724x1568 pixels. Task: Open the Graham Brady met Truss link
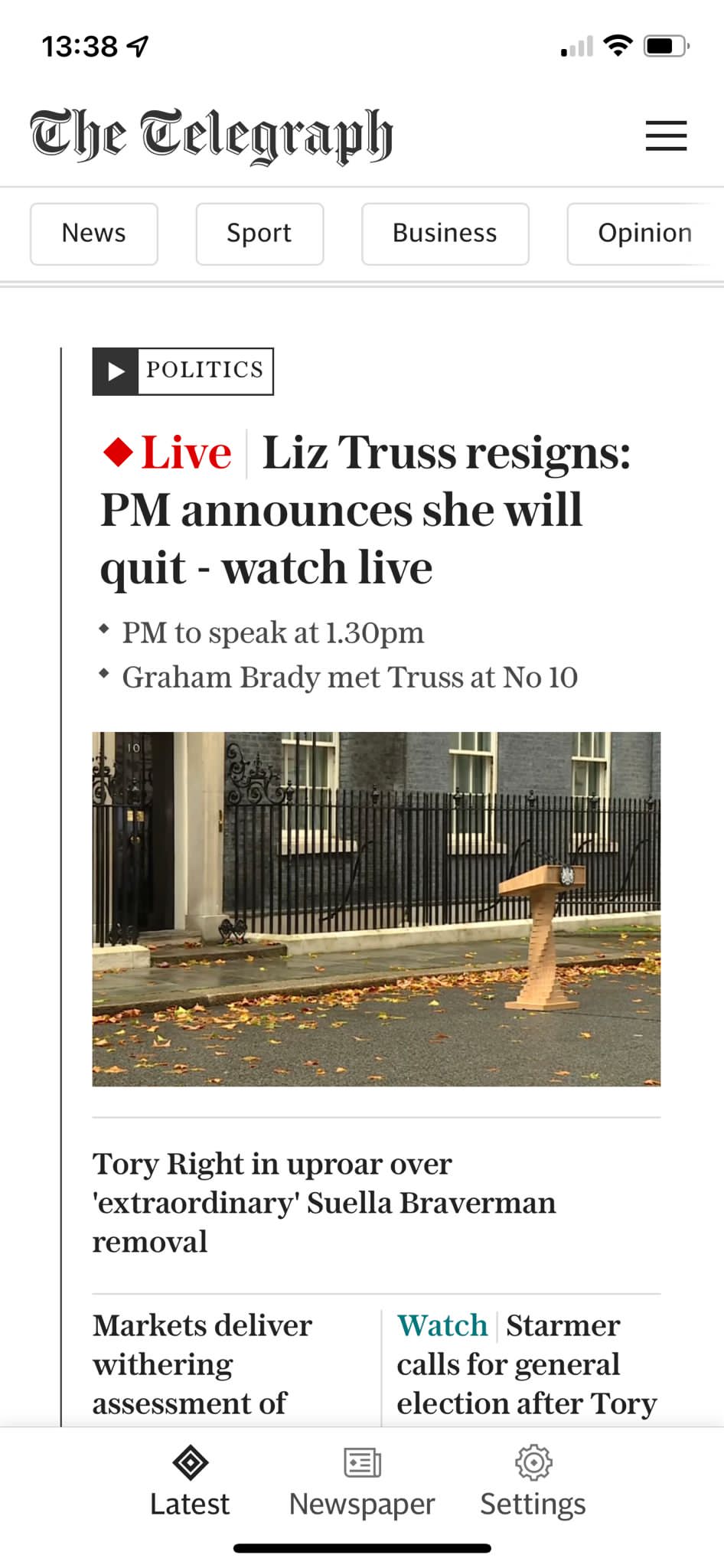pos(350,678)
